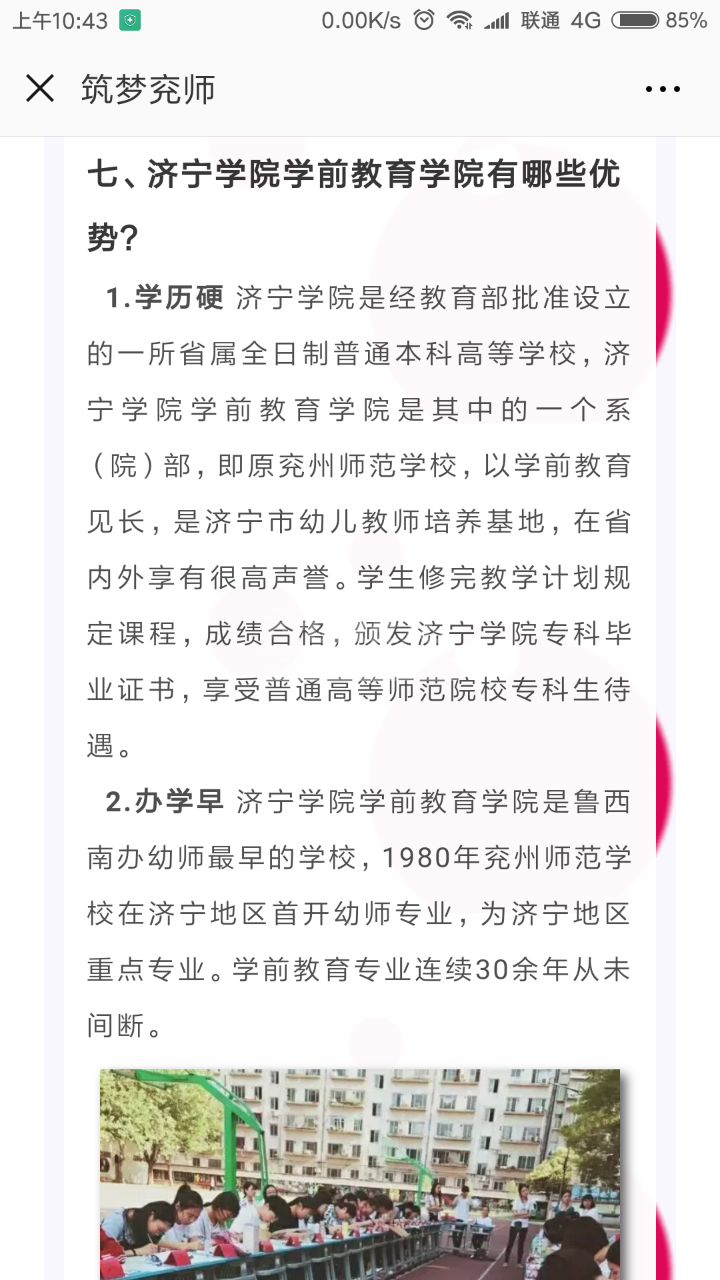Open the three-dot overflow menu
This screenshot has width=720, height=1280.
coord(662,90)
